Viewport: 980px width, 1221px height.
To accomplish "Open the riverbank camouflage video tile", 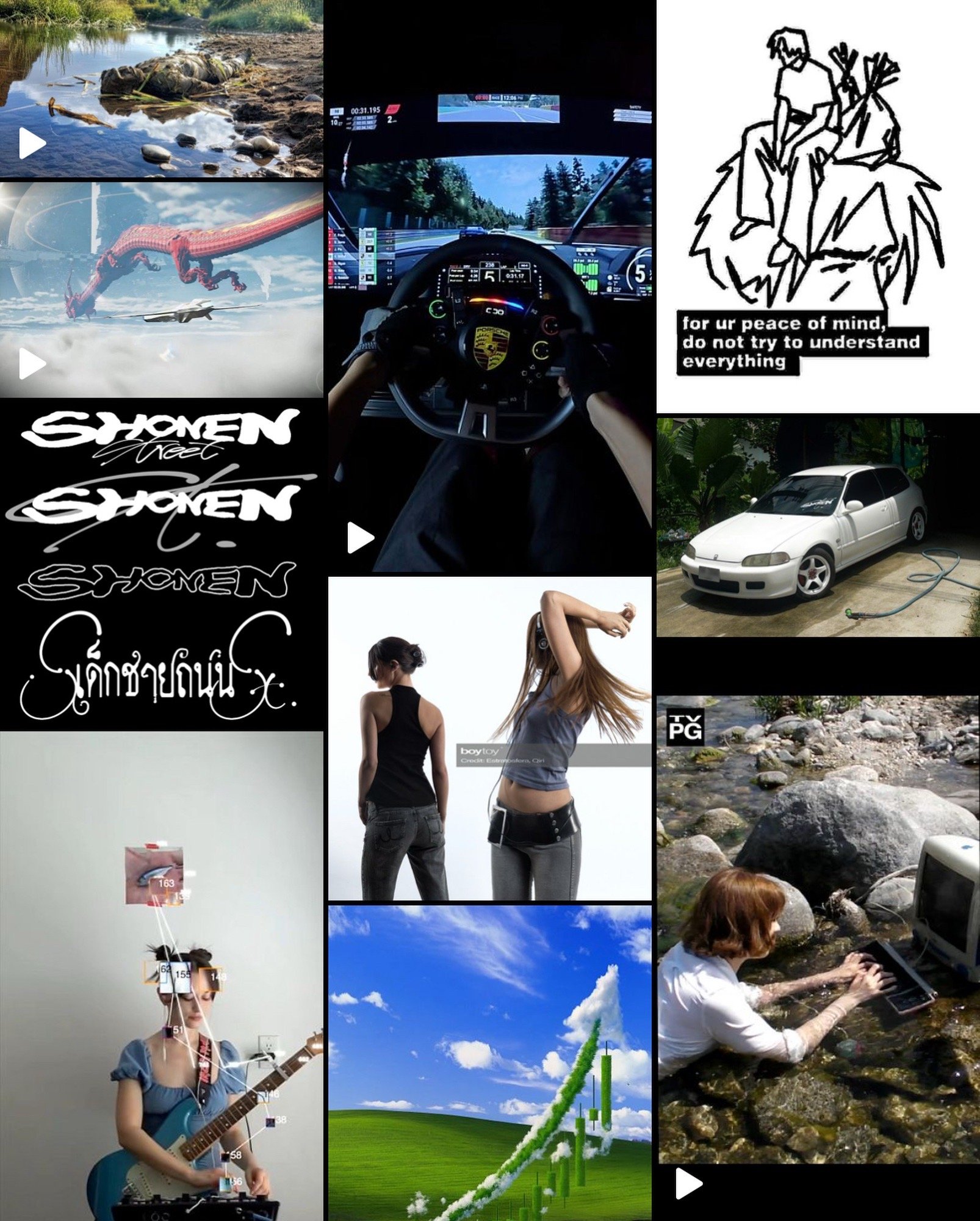I will pyautogui.click(x=162, y=89).
